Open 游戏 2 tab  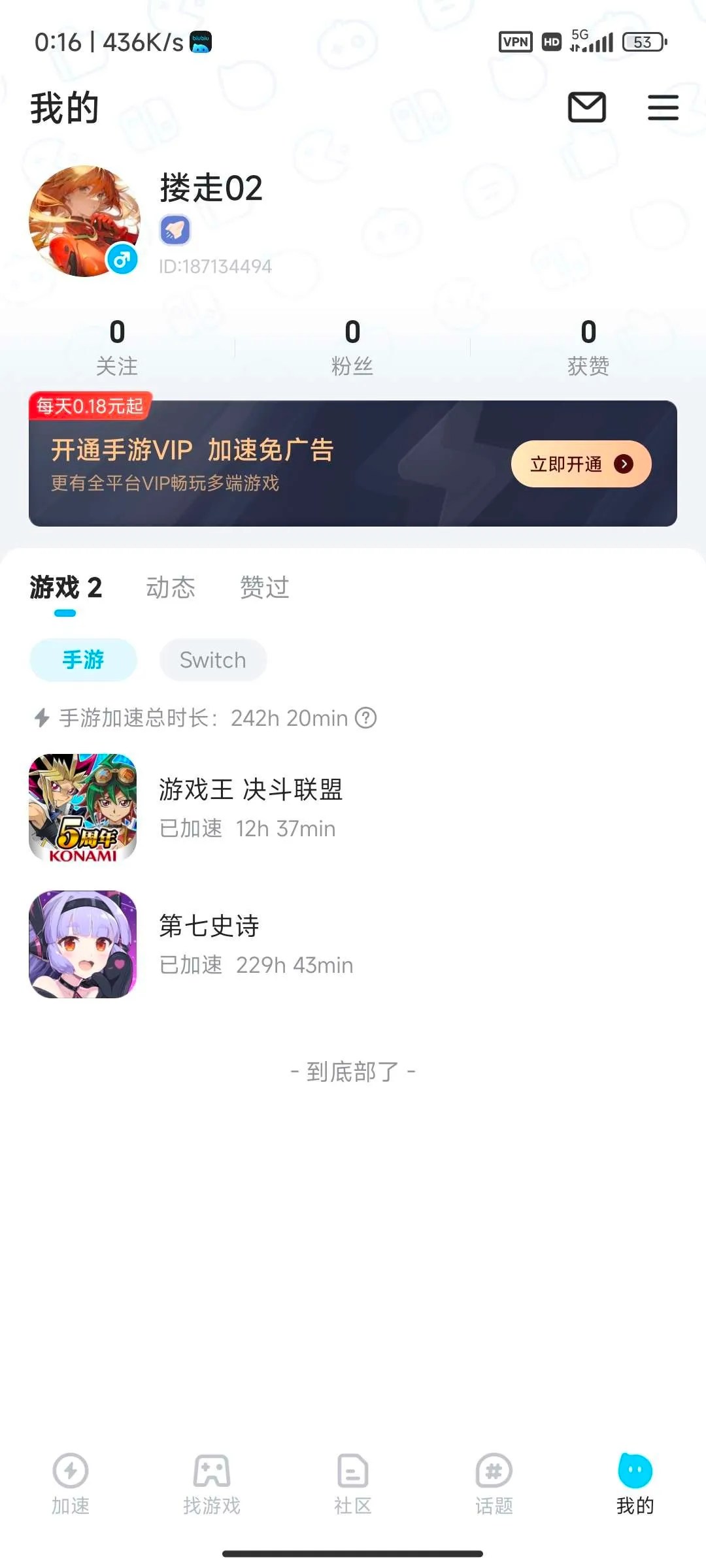click(x=65, y=587)
